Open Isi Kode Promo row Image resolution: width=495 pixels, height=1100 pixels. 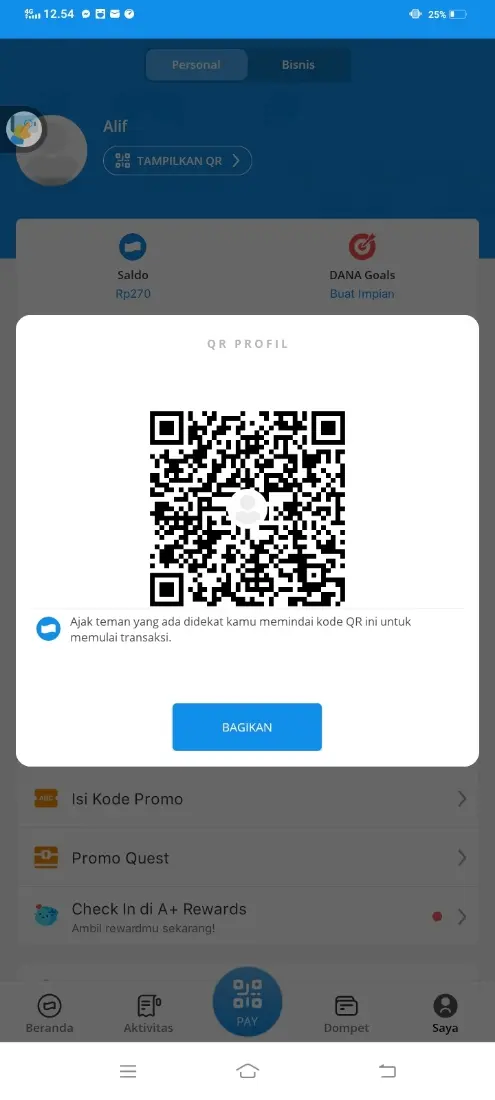pos(248,798)
